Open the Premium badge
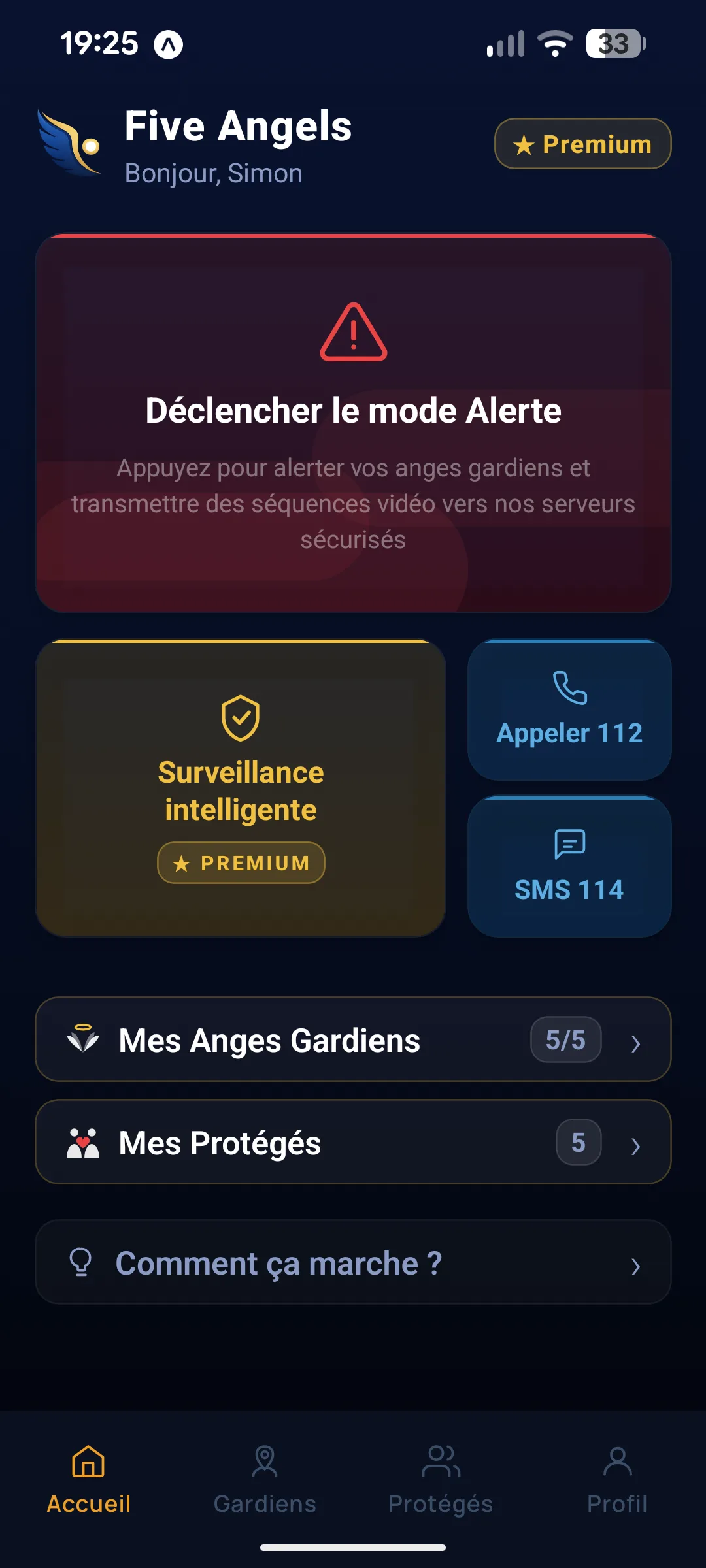 (x=582, y=144)
